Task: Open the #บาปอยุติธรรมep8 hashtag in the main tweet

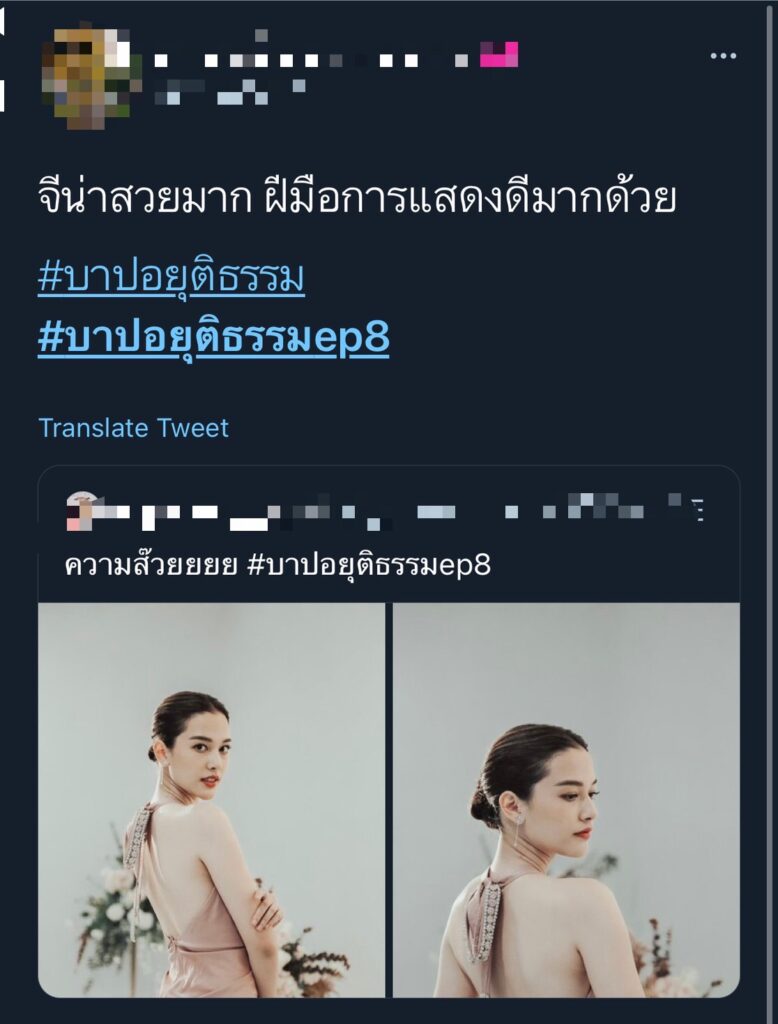Action: tap(213, 339)
